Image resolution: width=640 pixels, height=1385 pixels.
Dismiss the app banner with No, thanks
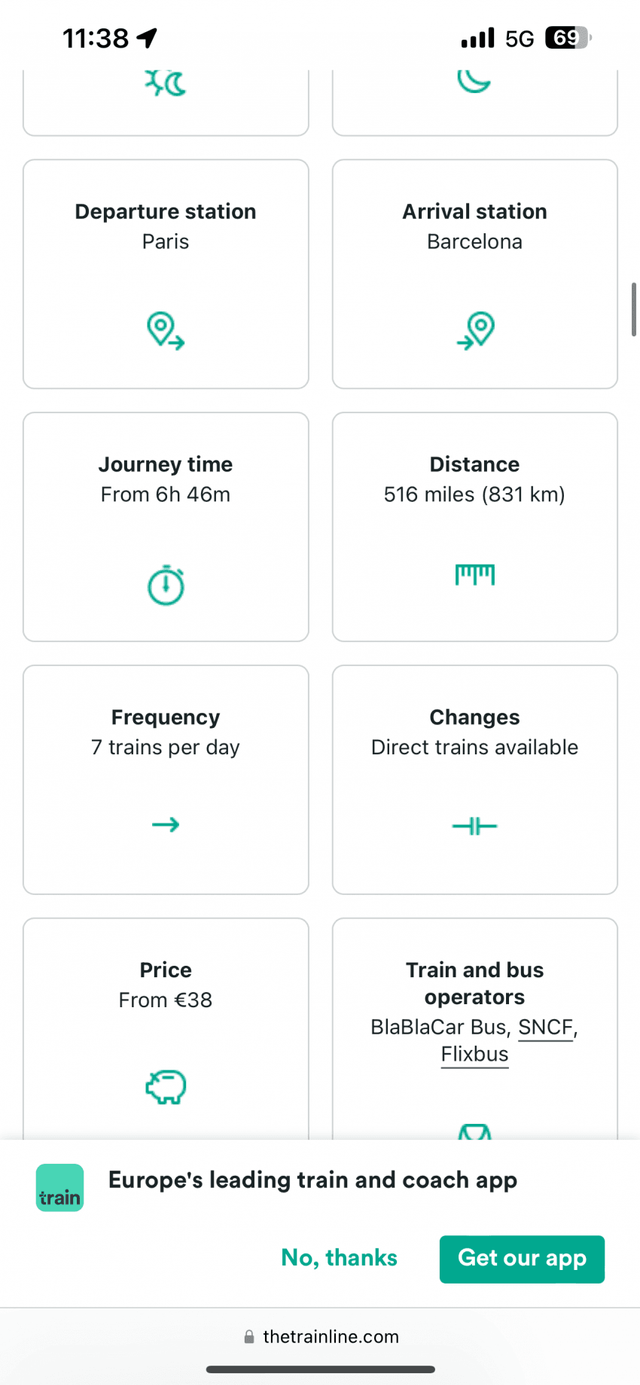click(x=339, y=1258)
